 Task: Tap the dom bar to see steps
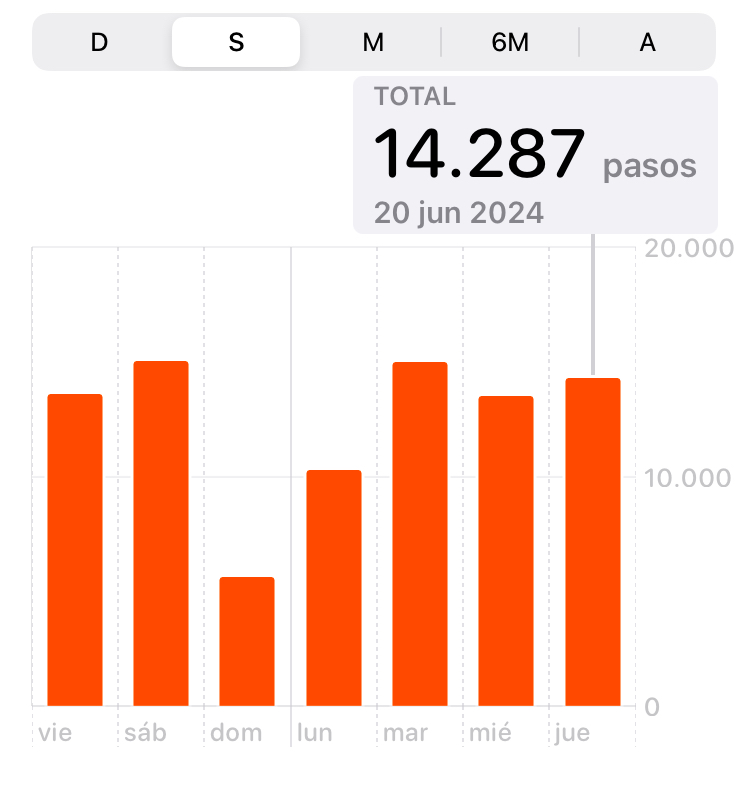[247, 641]
